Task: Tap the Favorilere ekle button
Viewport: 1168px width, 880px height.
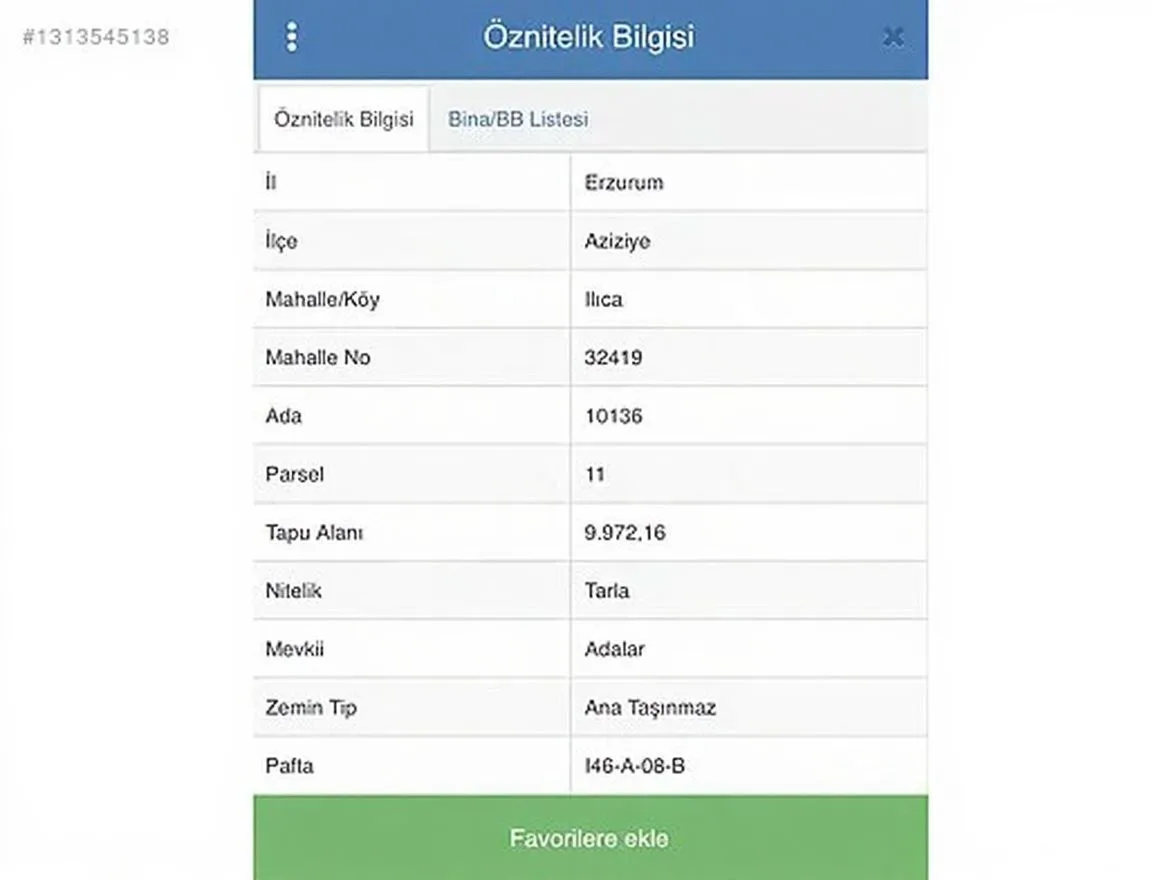Action: click(x=590, y=838)
